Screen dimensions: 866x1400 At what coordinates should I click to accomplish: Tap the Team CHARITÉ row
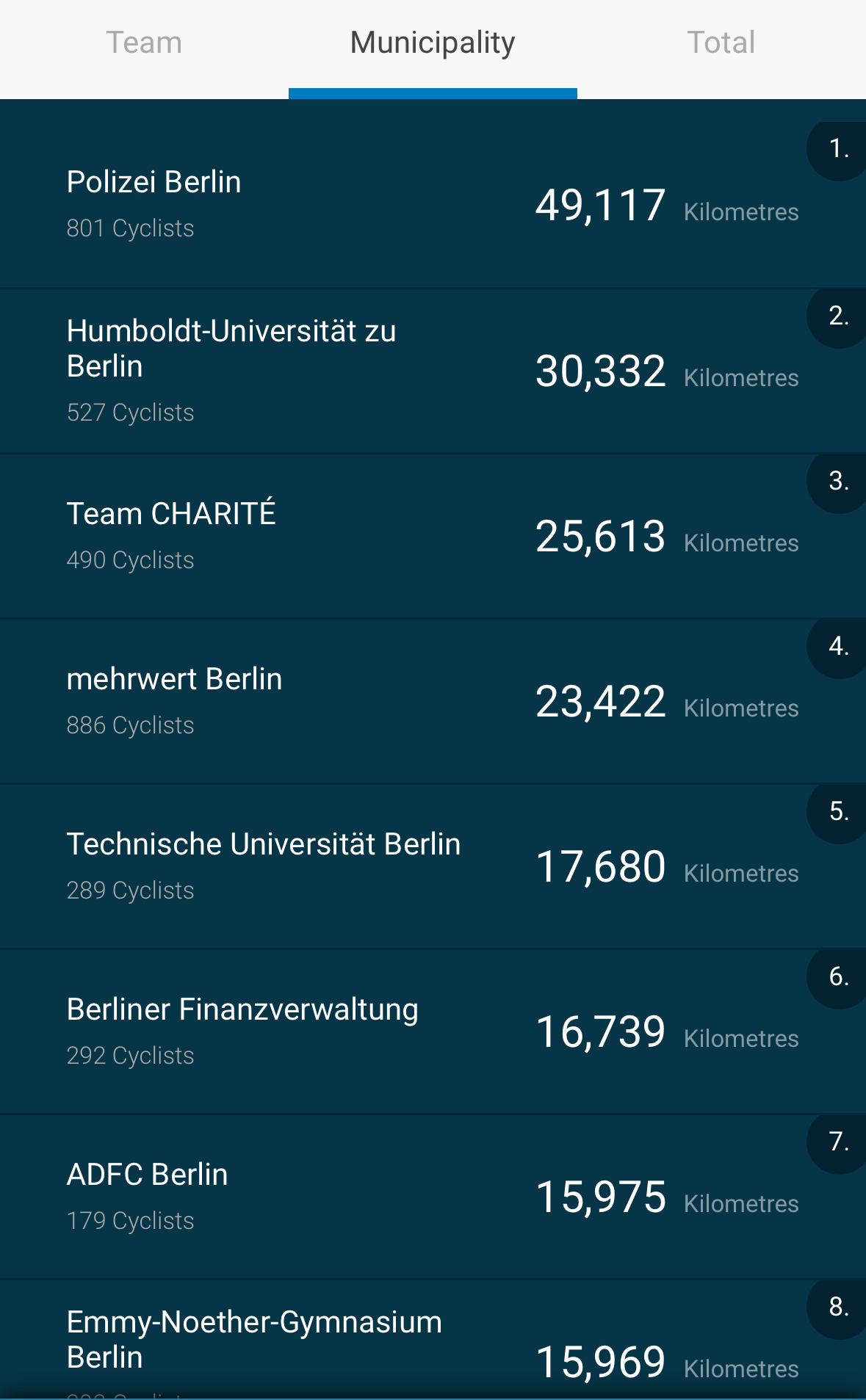point(433,536)
